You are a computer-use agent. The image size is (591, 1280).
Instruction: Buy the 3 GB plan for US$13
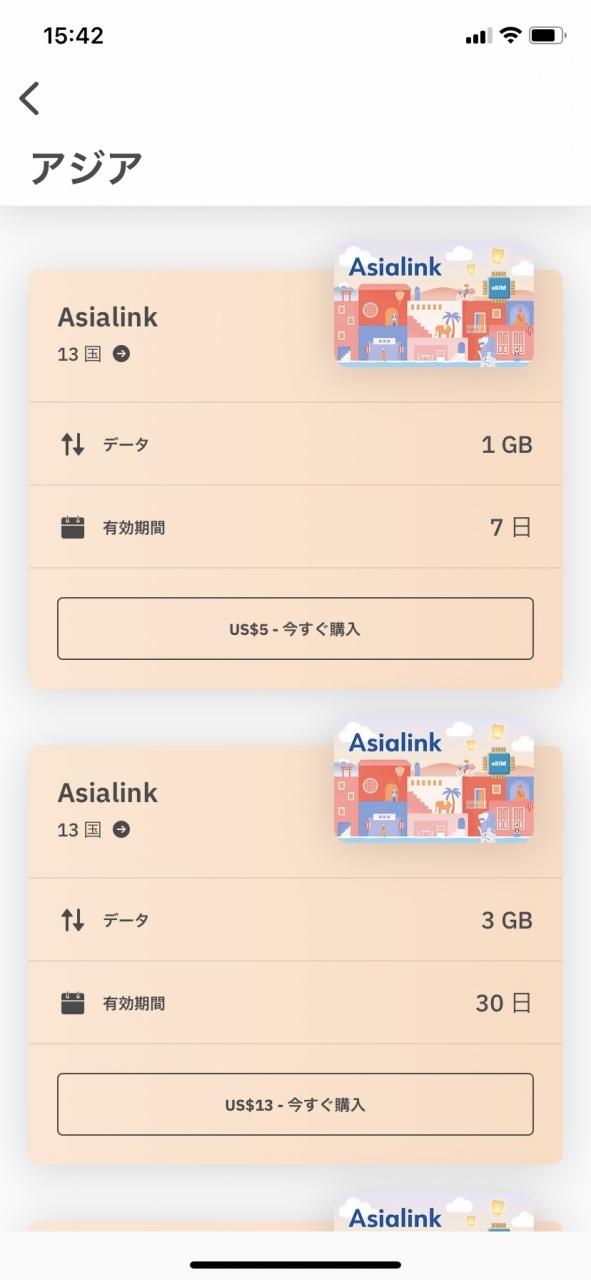(x=295, y=1105)
